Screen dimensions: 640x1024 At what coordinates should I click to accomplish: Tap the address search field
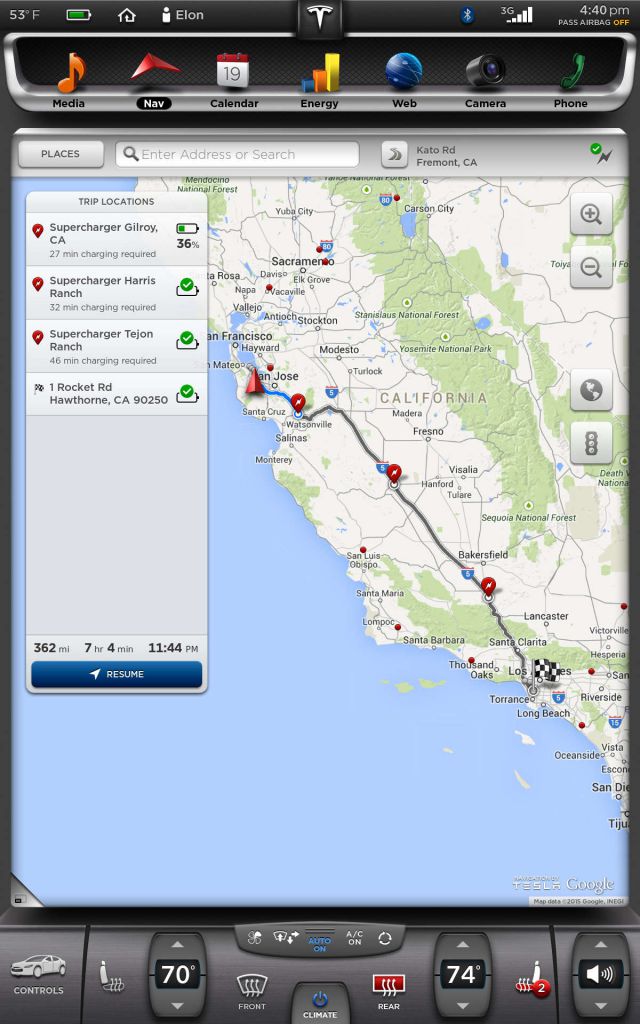[x=237, y=154]
